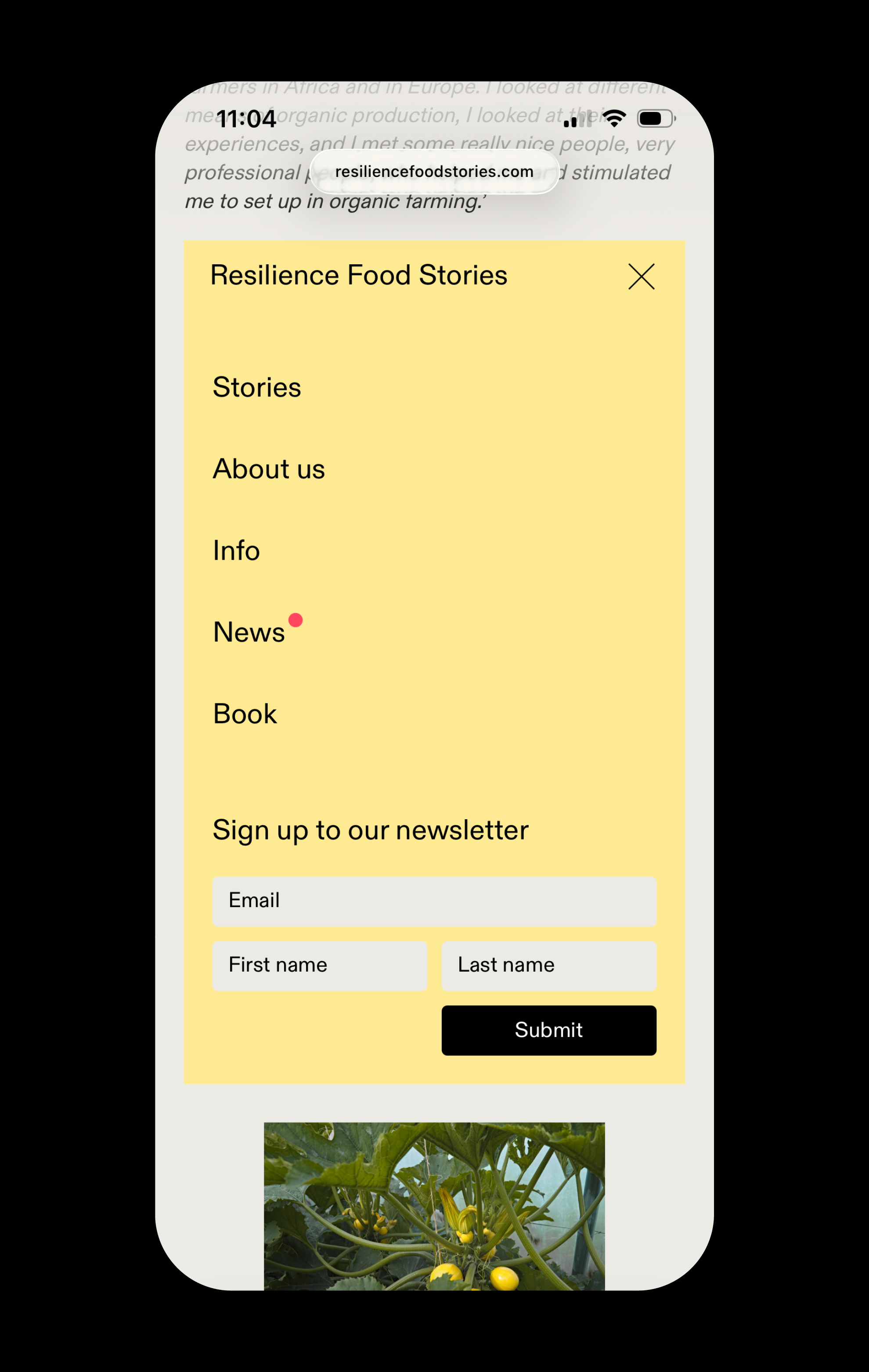This screenshot has height=1372, width=869.
Task: Go to About us
Action: [x=268, y=469]
